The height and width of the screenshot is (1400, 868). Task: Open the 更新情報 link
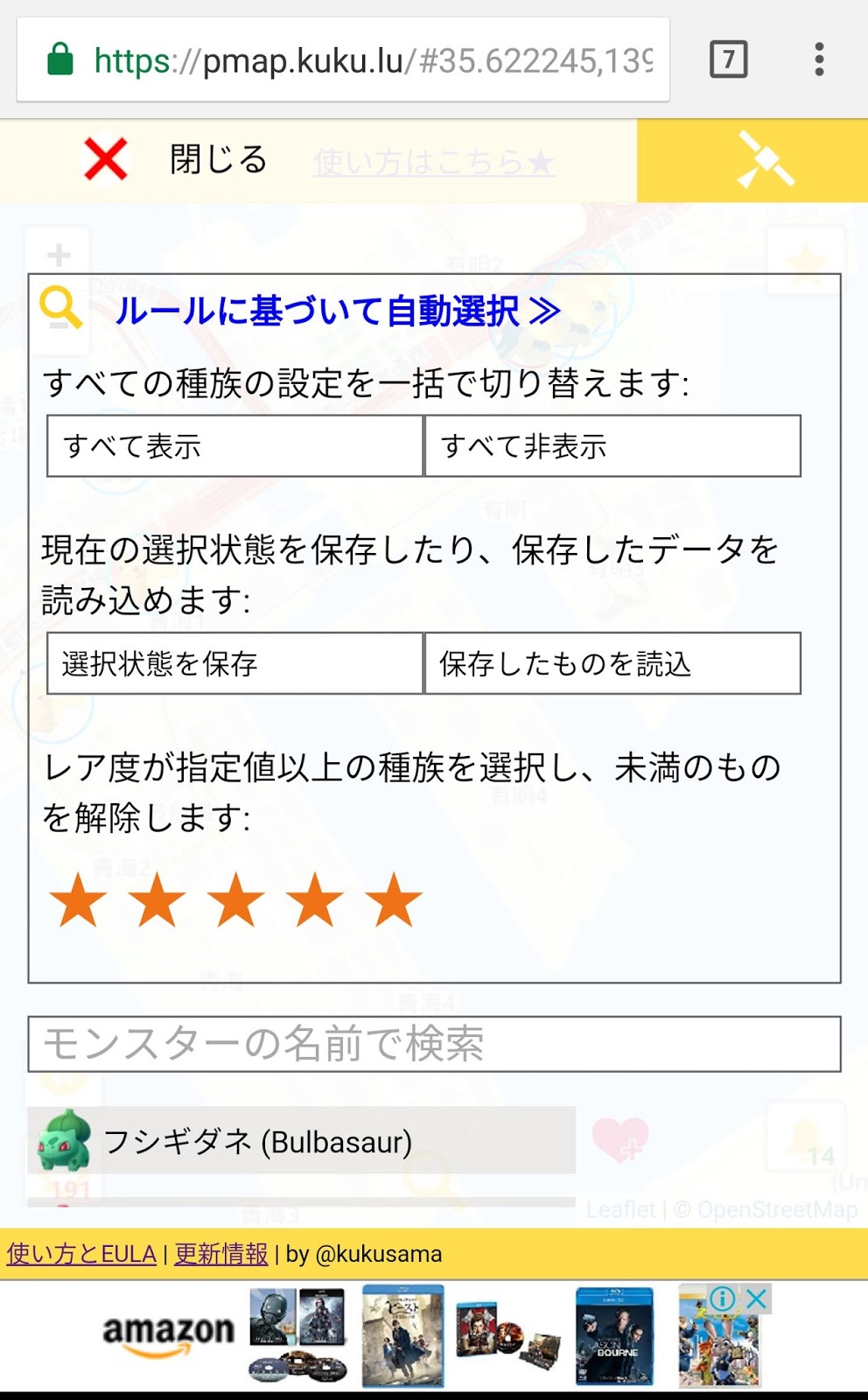pos(221,1254)
